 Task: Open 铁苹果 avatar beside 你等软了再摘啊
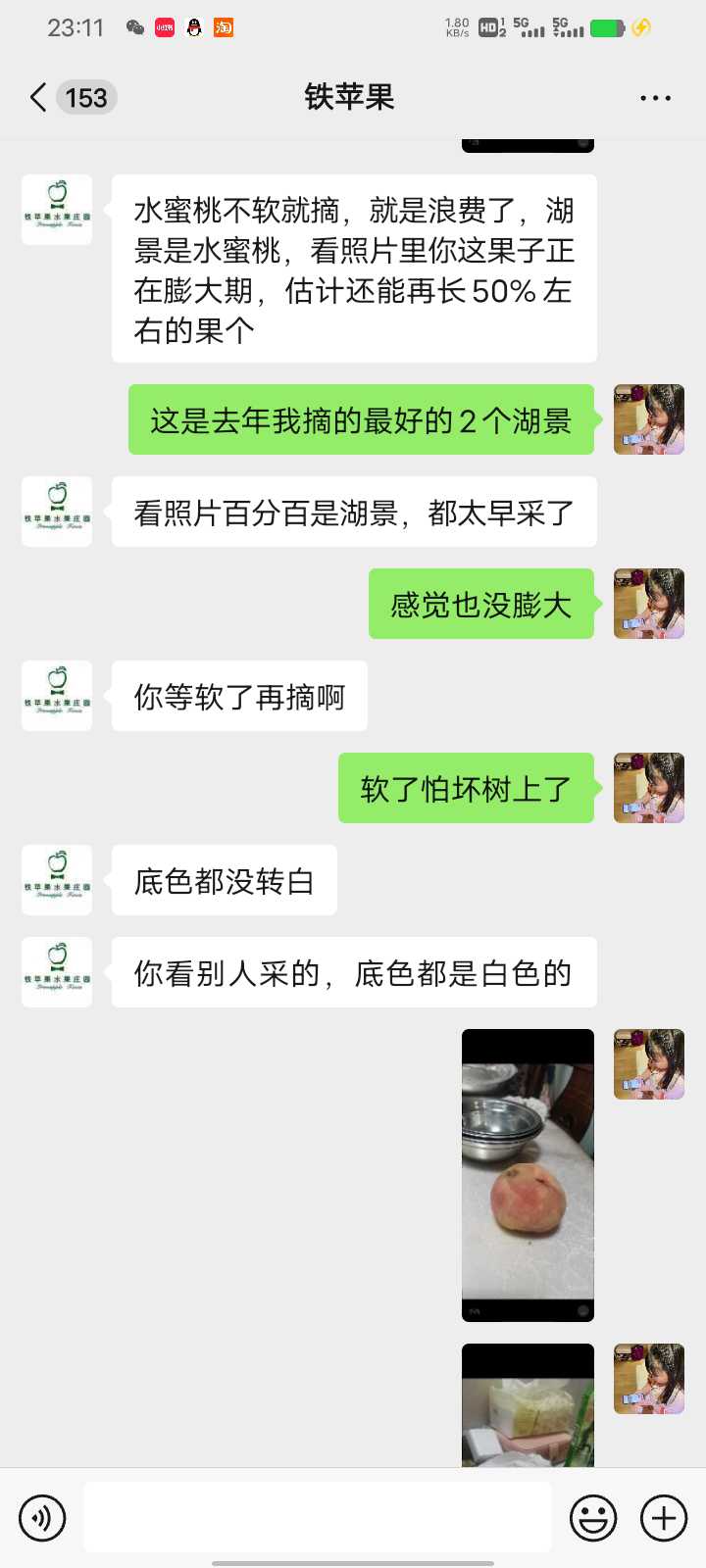coord(57,696)
